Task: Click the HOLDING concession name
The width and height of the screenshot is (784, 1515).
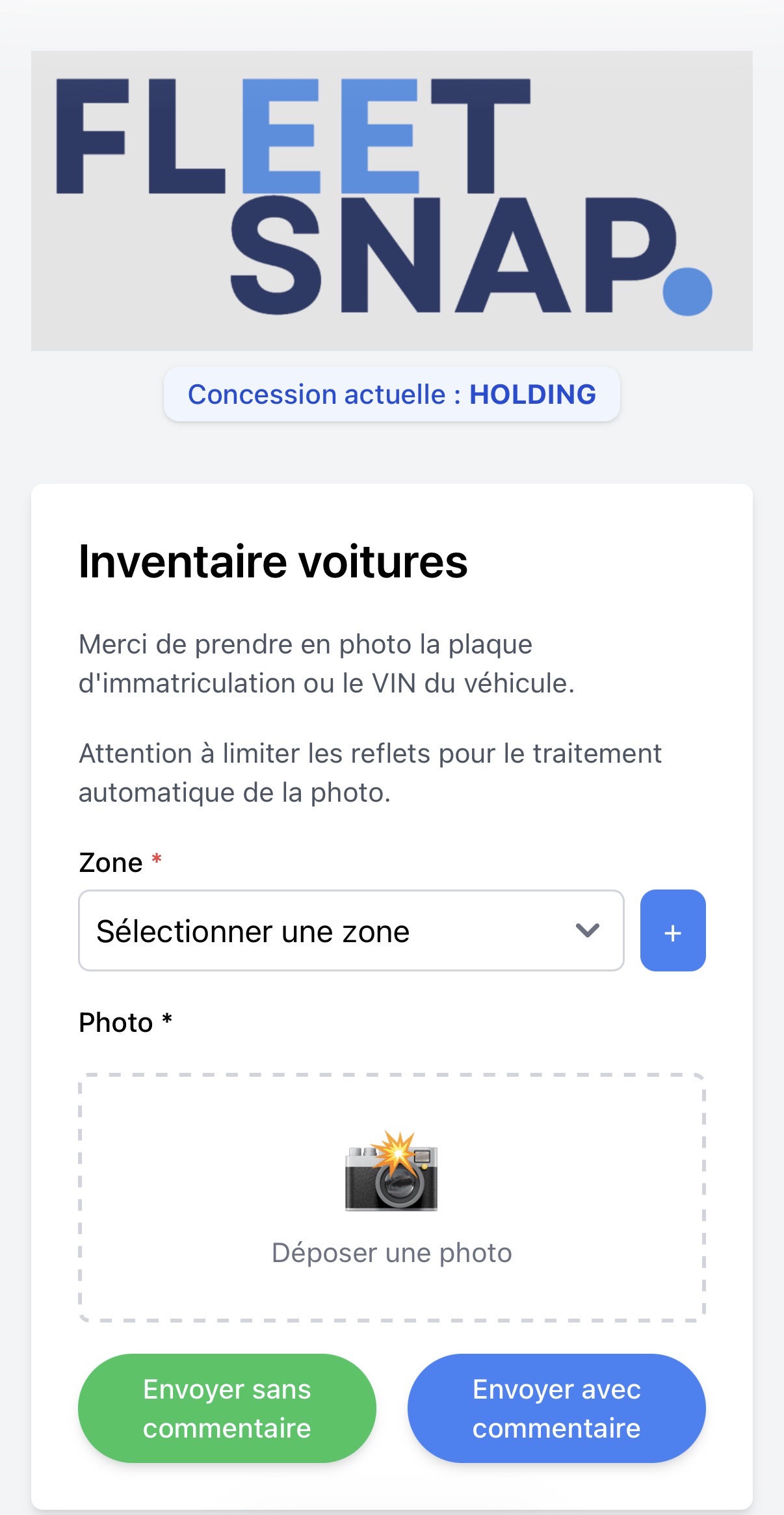Action: (x=533, y=393)
